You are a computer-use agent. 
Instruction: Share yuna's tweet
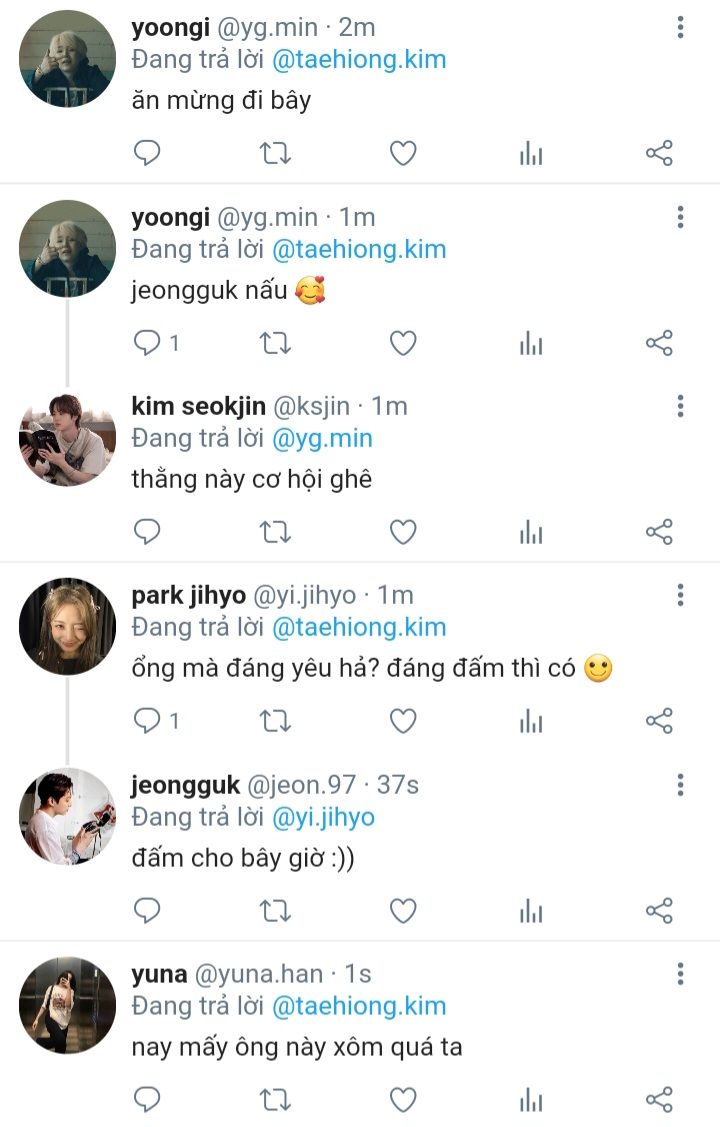pos(659,1100)
